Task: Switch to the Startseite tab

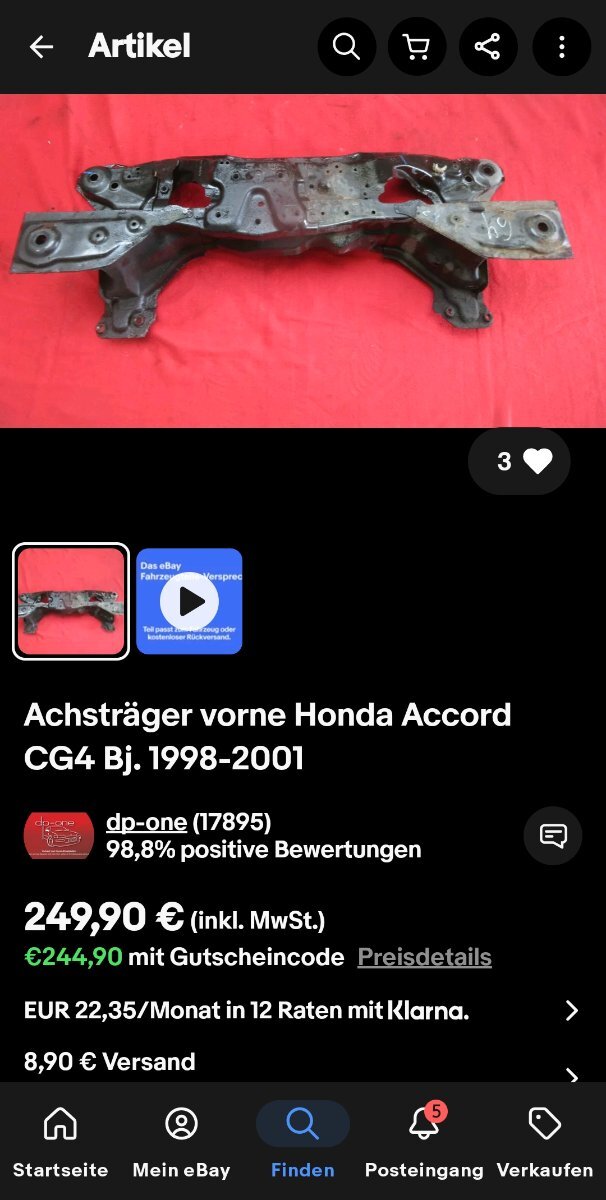Action: pos(60,1142)
